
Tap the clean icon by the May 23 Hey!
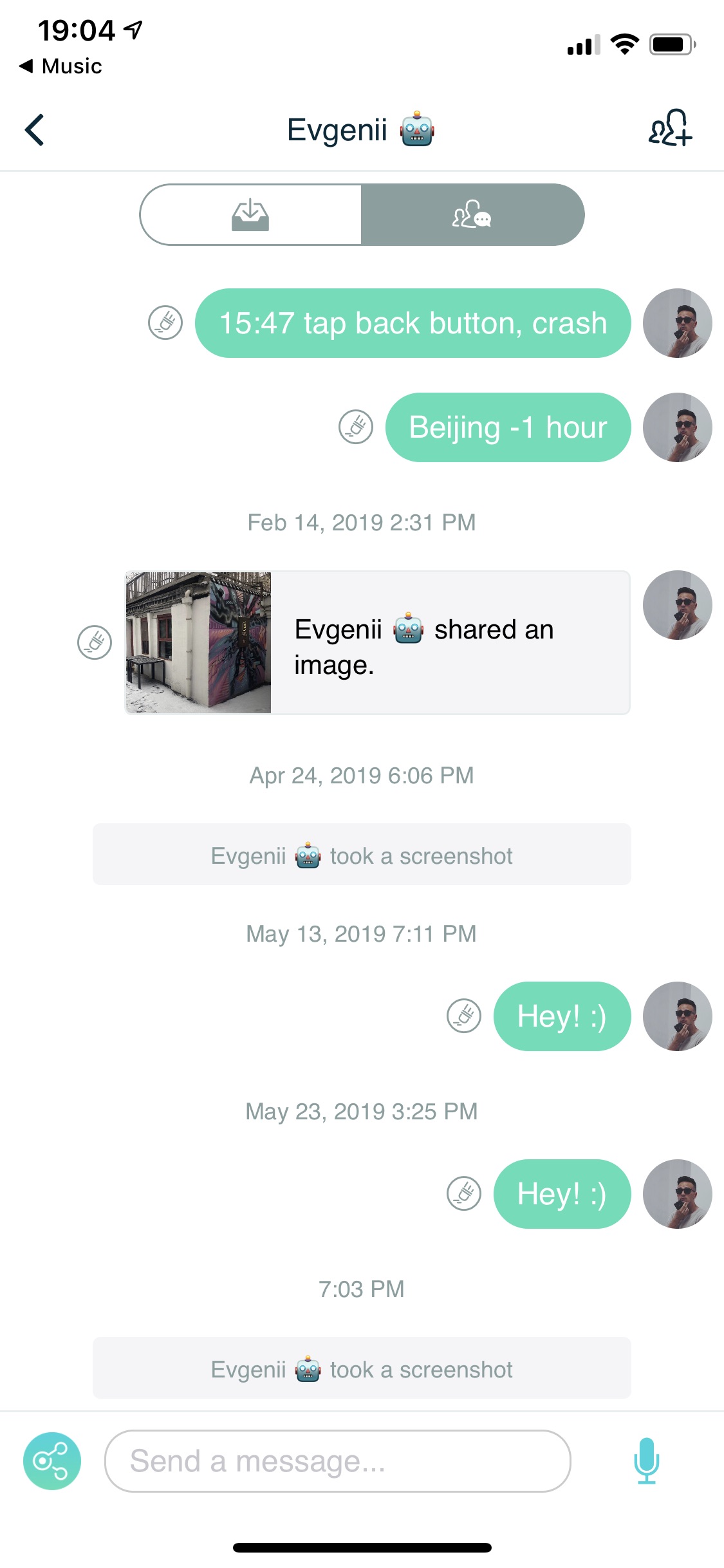pos(464,1194)
